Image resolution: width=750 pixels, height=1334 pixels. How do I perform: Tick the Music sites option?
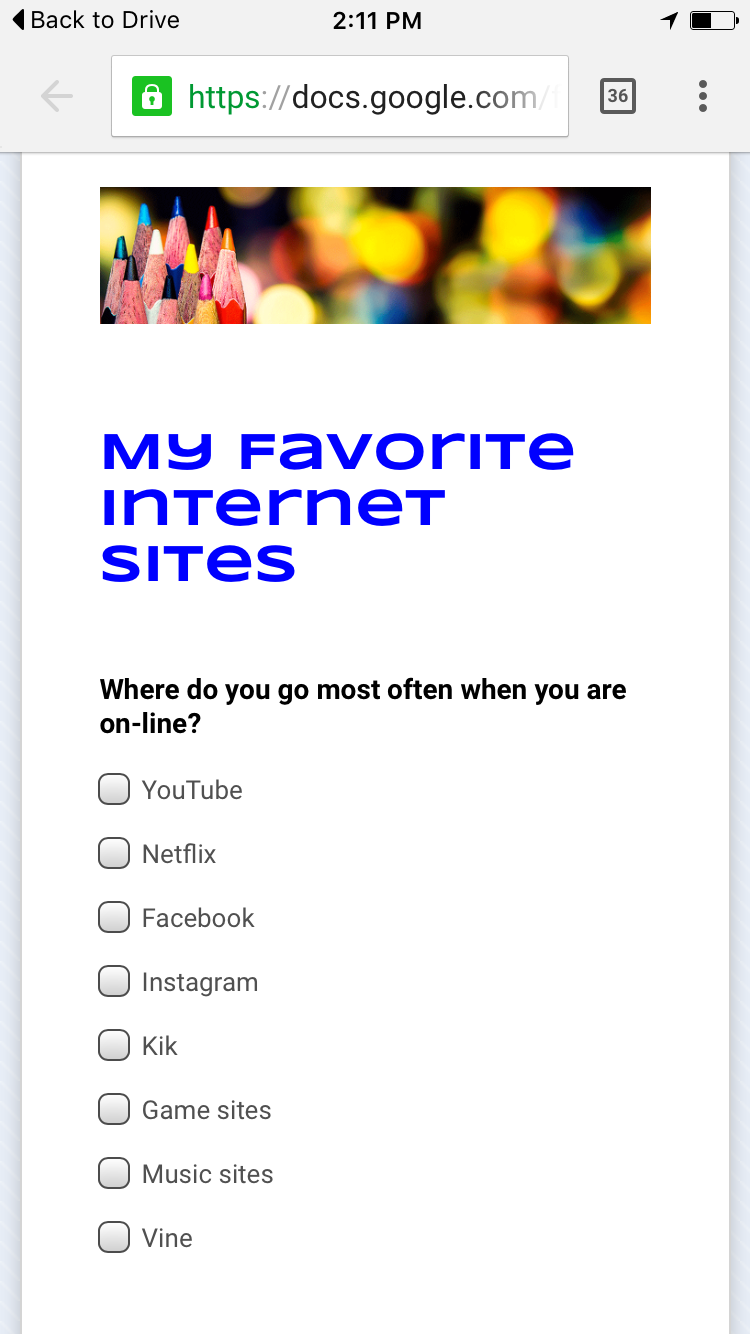[x=114, y=1173]
